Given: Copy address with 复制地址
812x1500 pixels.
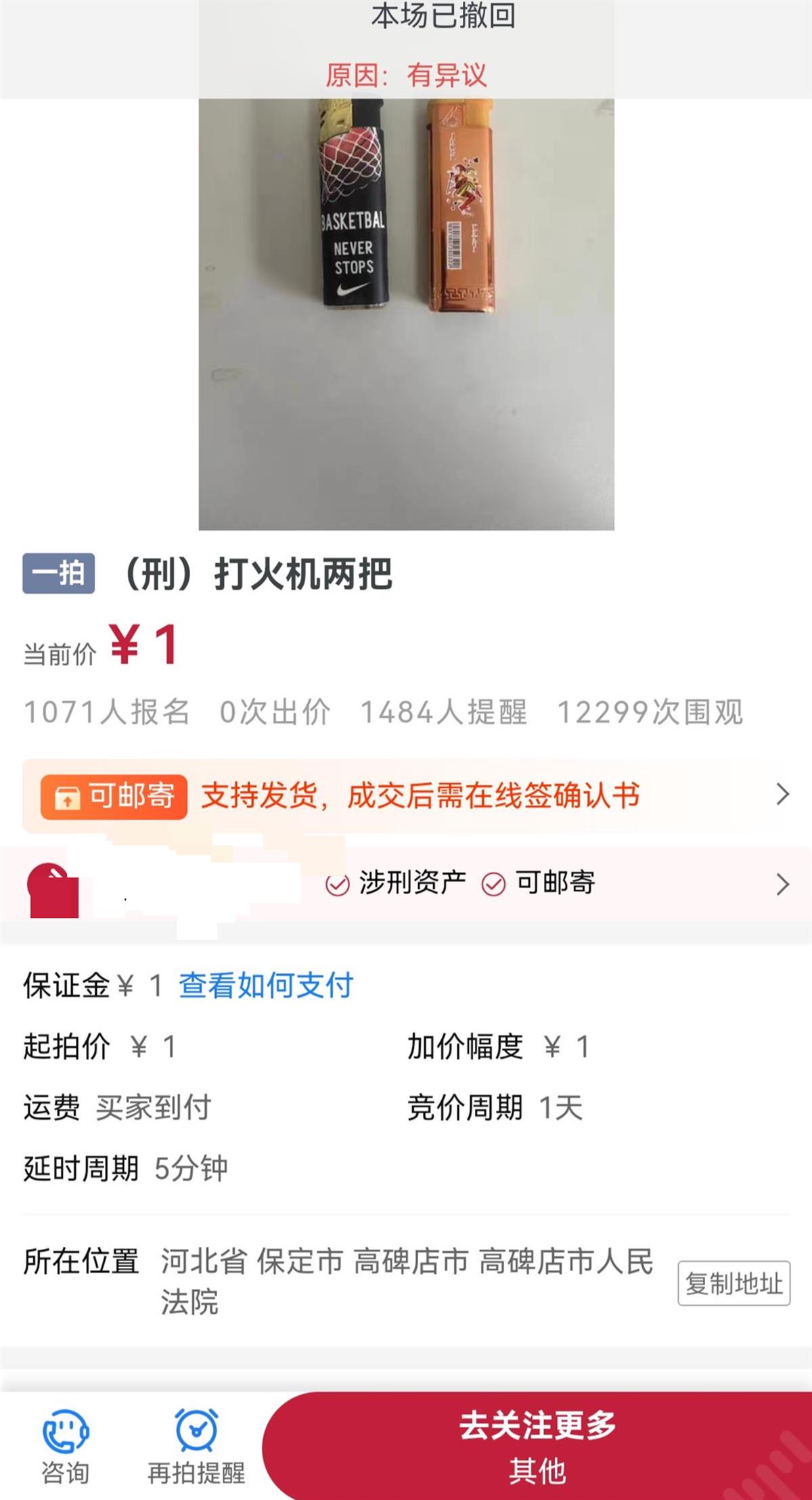Looking at the screenshot, I should tap(734, 1283).
